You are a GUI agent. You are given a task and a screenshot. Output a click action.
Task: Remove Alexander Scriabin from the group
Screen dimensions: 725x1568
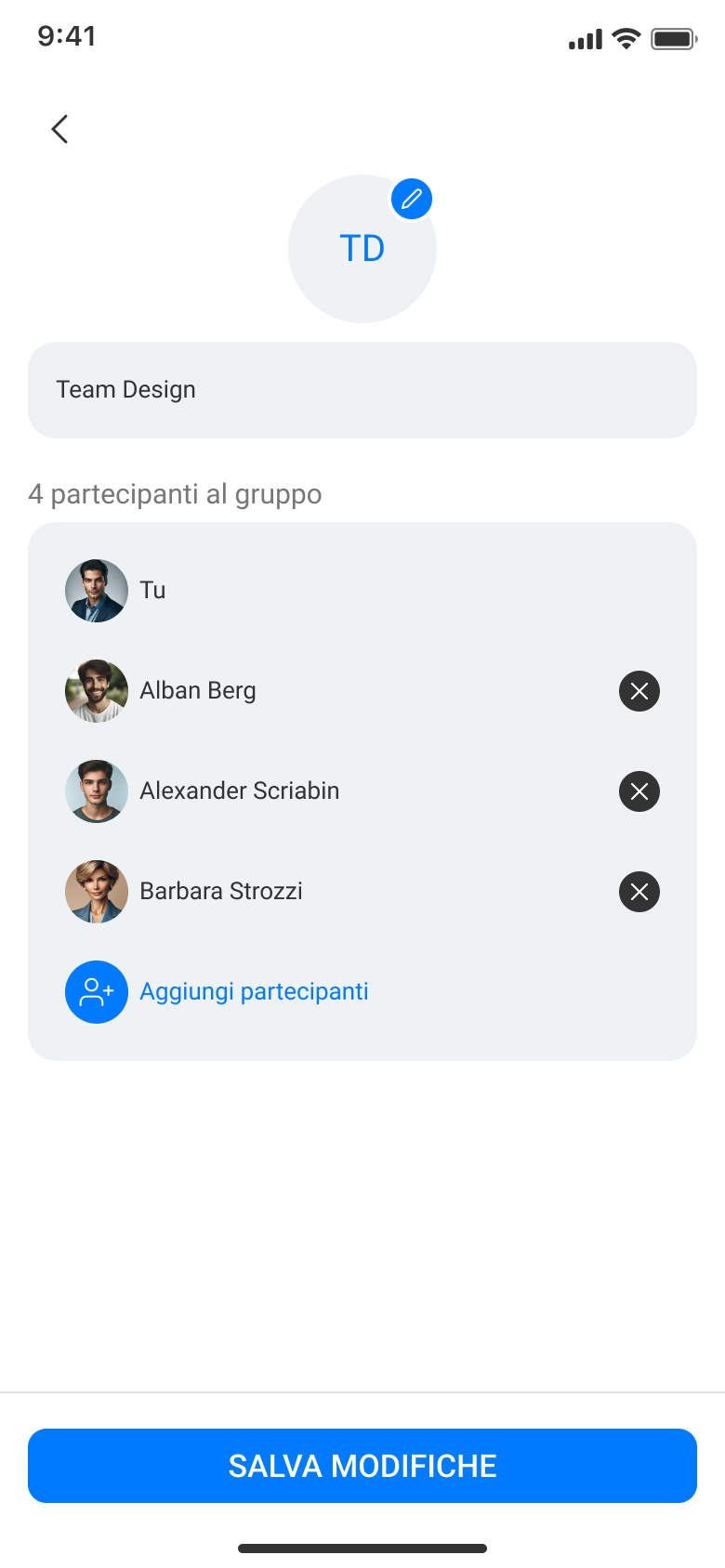pyautogui.click(x=639, y=791)
